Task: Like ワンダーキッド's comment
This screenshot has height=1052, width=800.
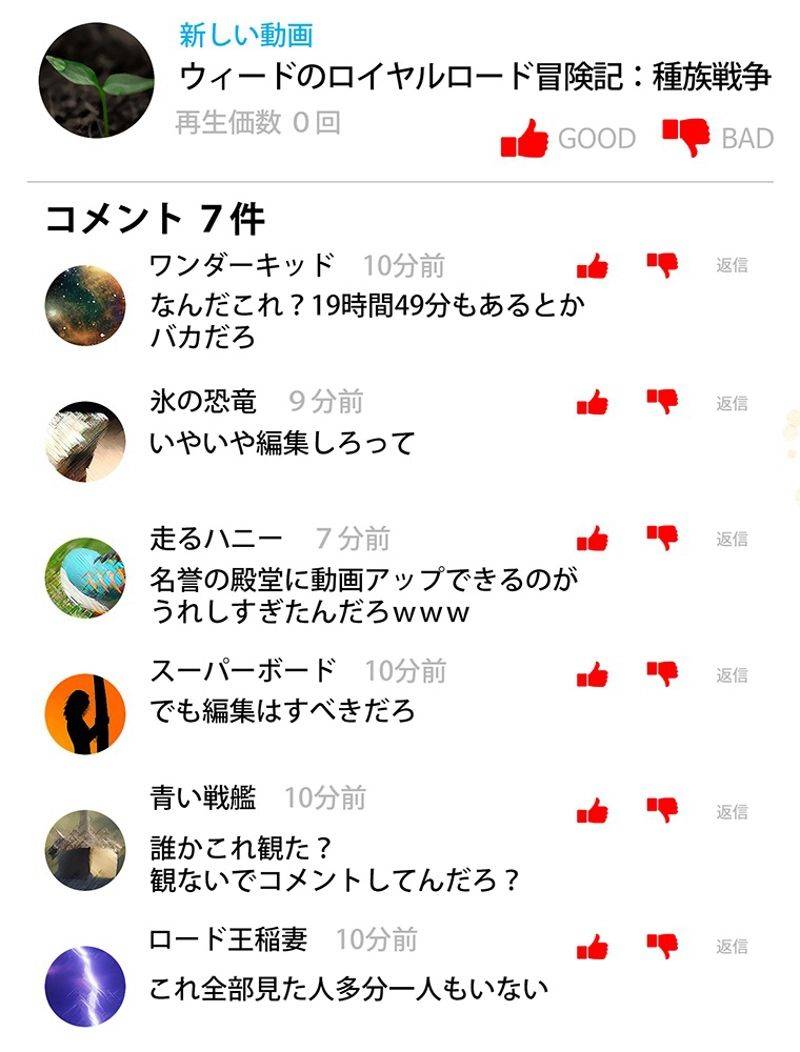Action: (593, 266)
